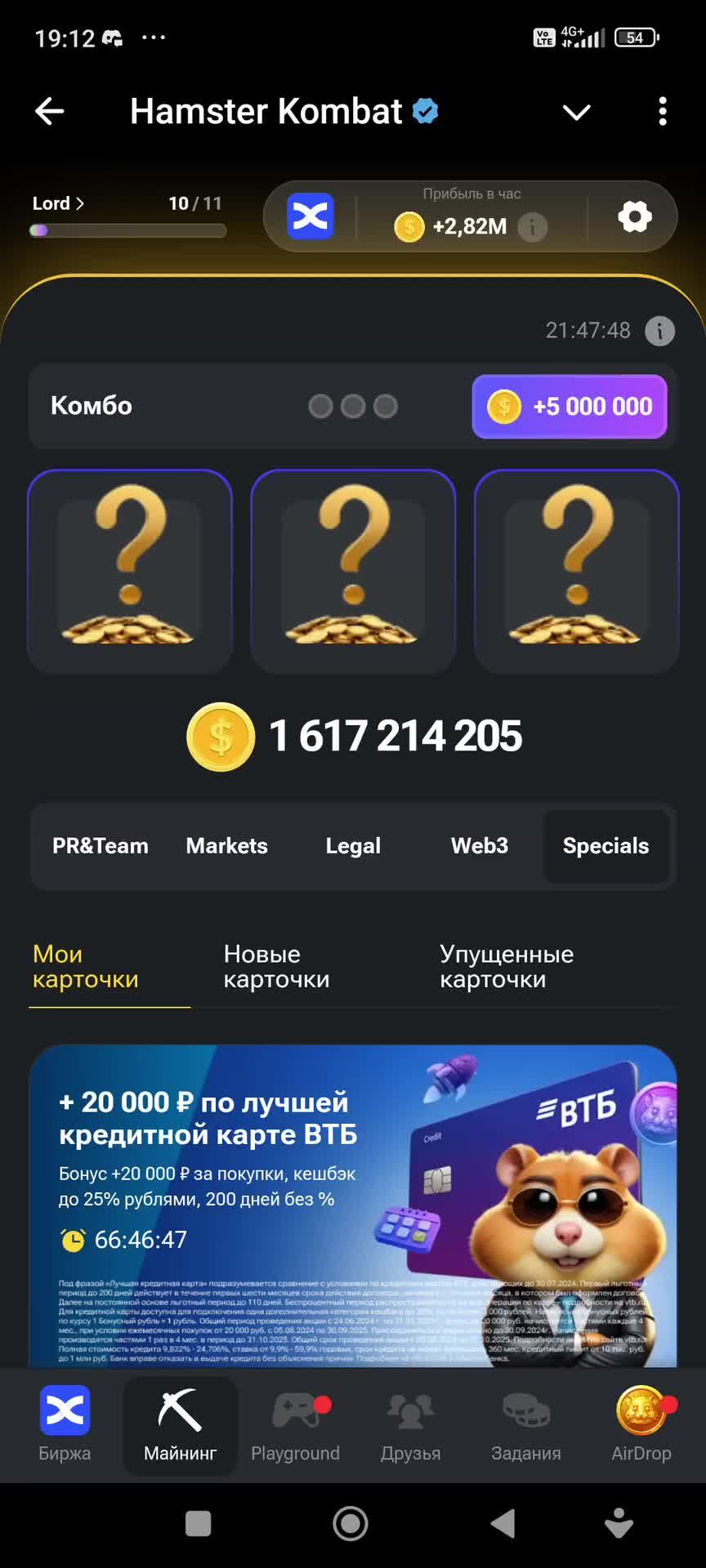
Task: Switch to the Markets category
Action: pyautogui.click(x=226, y=846)
